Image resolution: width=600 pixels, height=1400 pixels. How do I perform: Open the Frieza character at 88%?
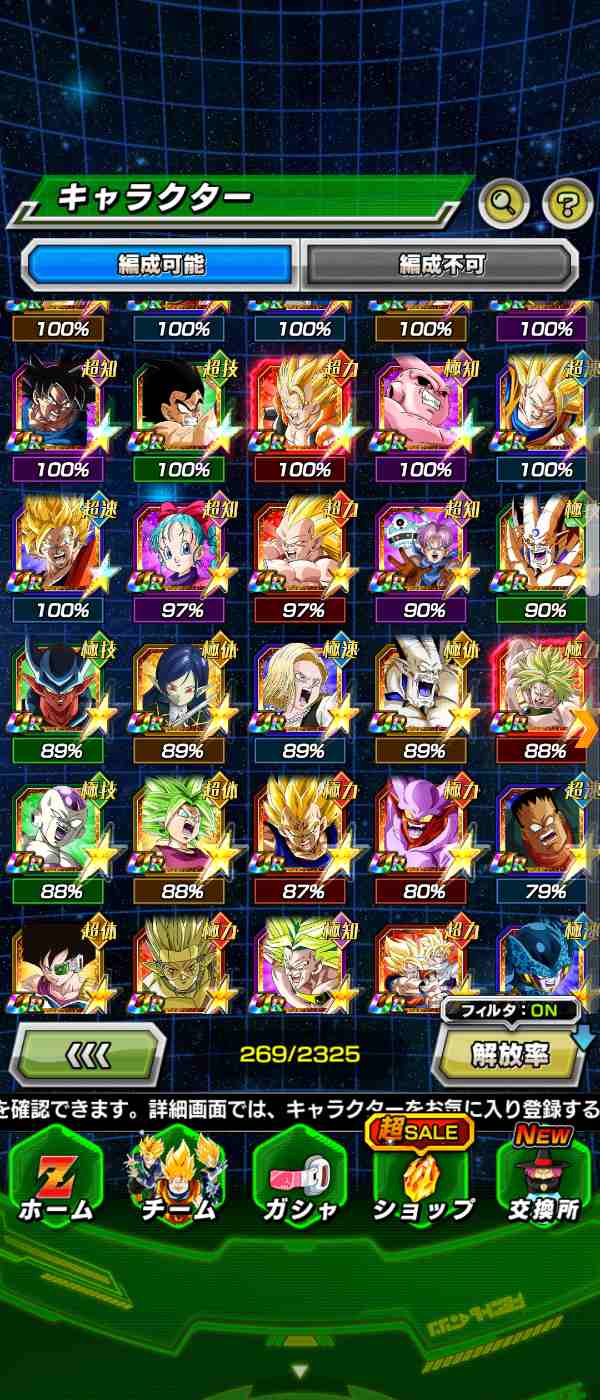[62, 830]
